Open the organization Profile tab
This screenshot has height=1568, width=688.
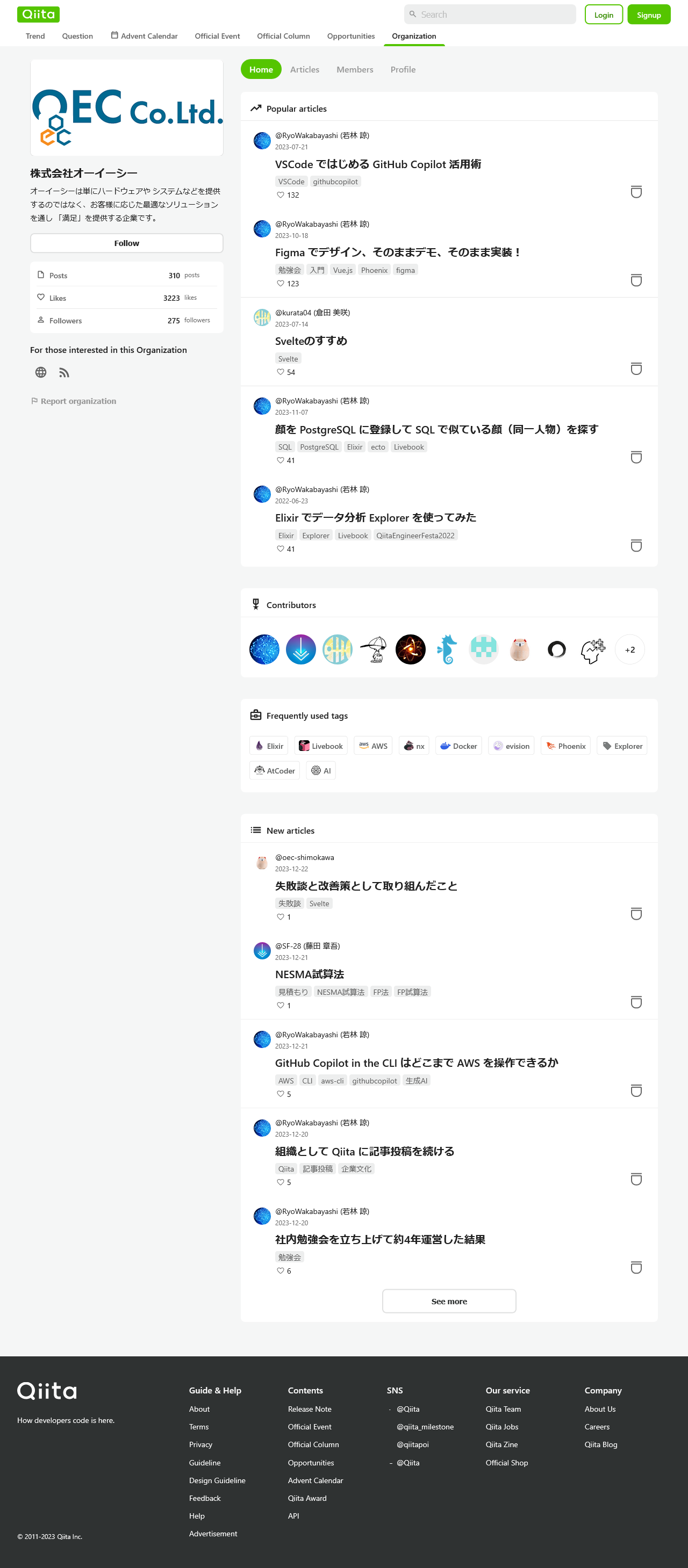point(403,69)
